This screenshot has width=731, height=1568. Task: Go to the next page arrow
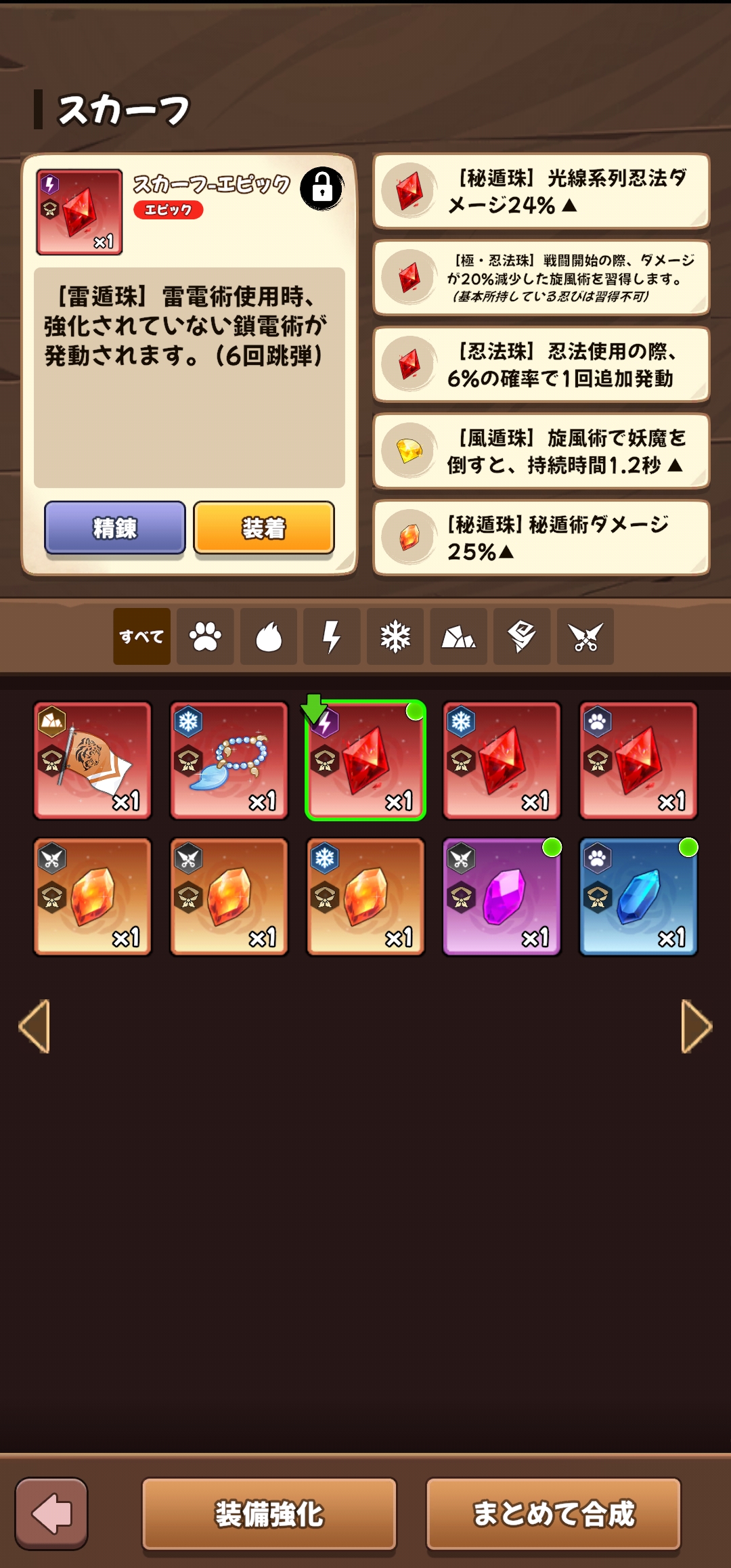click(x=696, y=1026)
